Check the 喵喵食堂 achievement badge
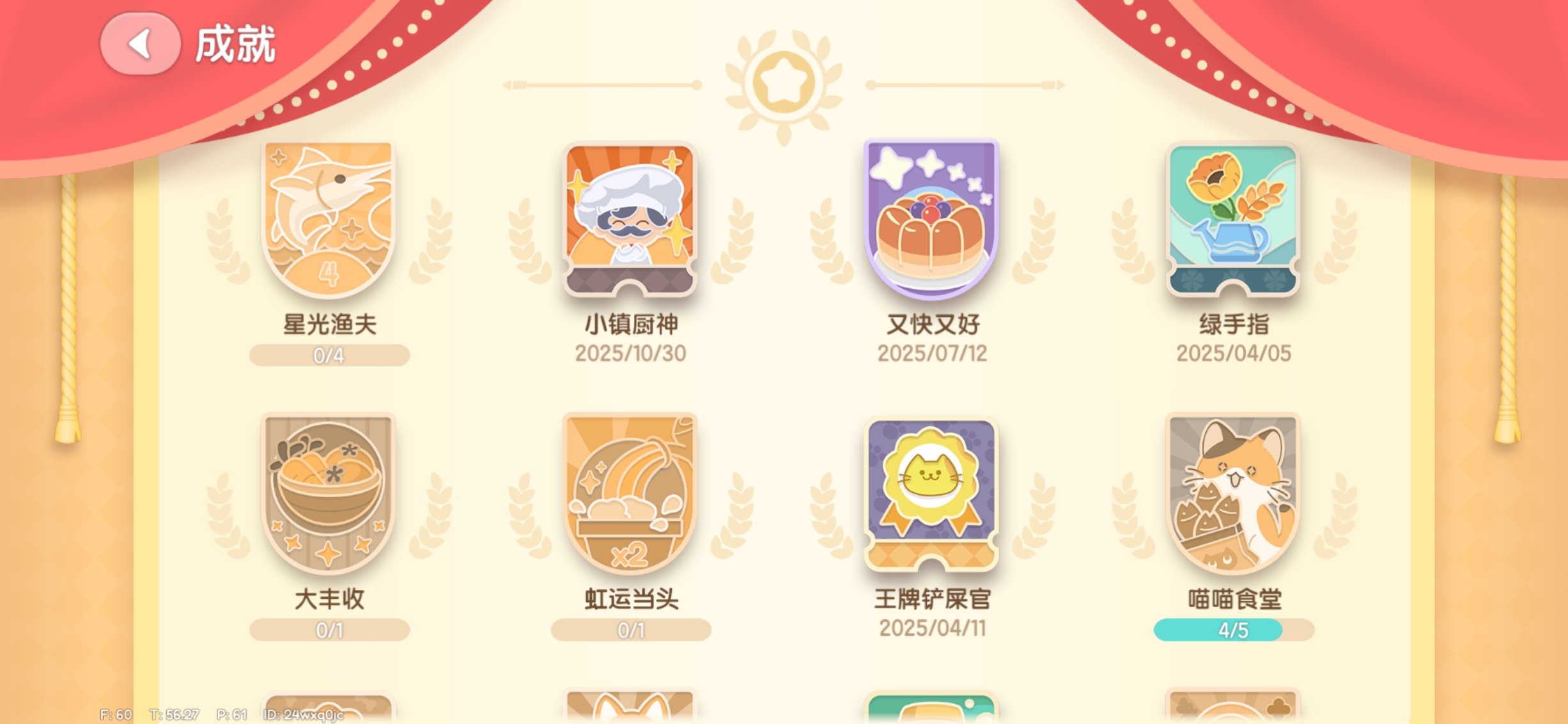 tap(1233, 493)
